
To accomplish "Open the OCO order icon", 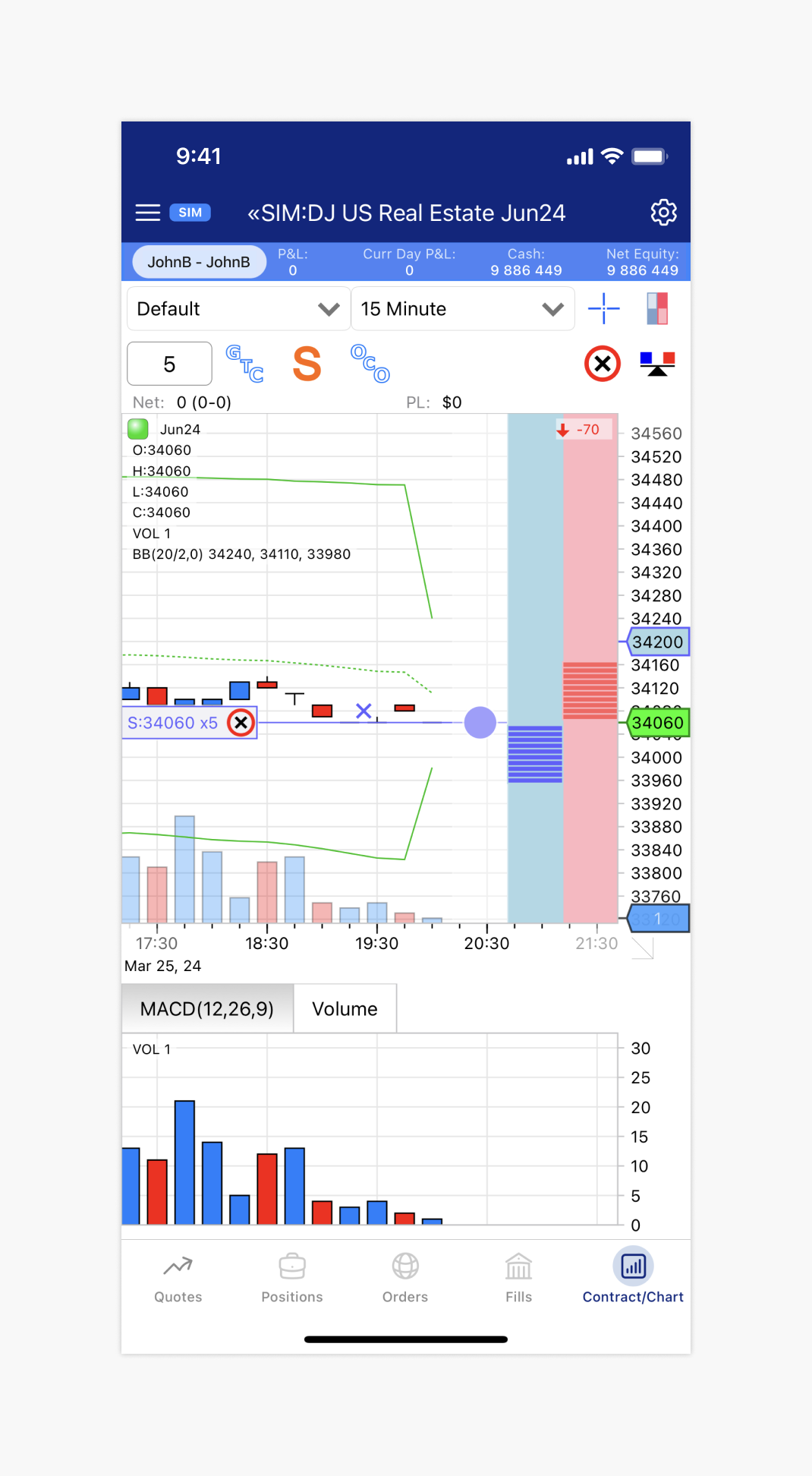I will (x=370, y=365).
